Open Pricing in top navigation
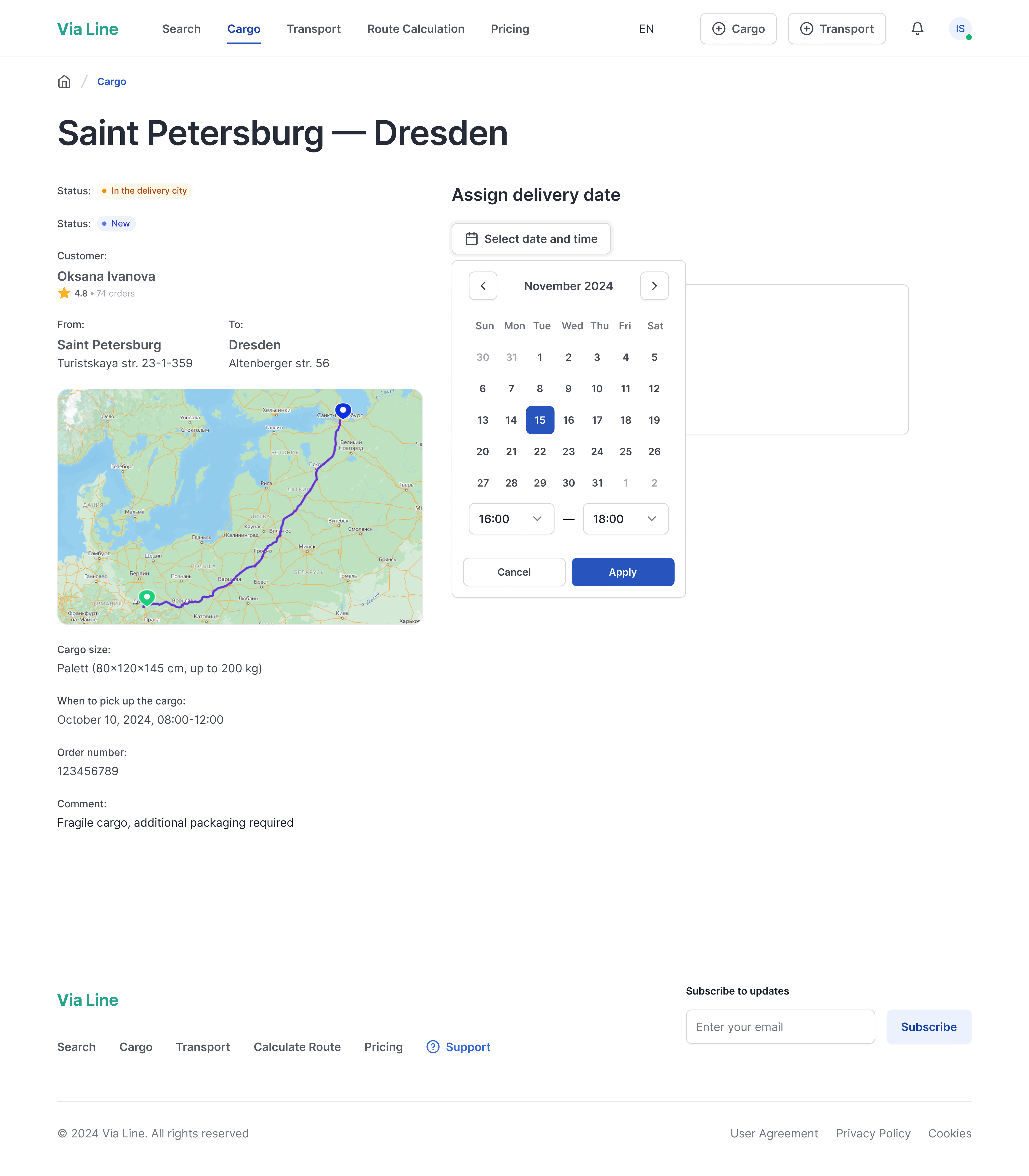This screenshot has height=1176, width=1029. point(509,29)
